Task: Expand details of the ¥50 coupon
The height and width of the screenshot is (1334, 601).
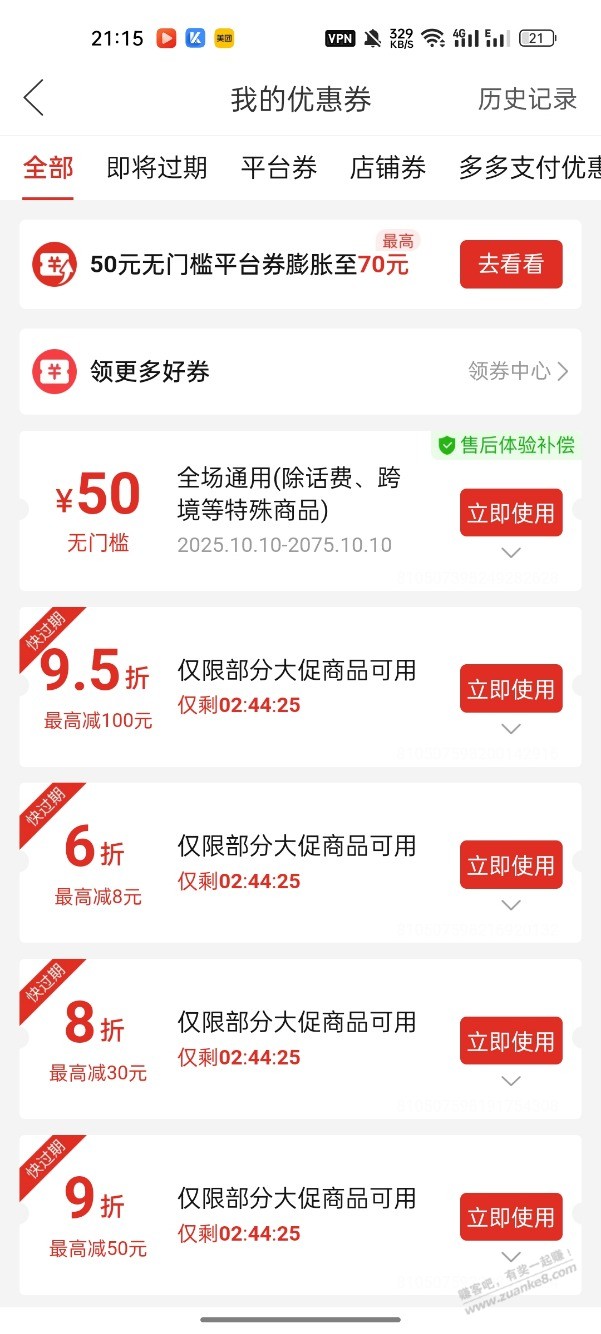Action: (x=511, y=553)
